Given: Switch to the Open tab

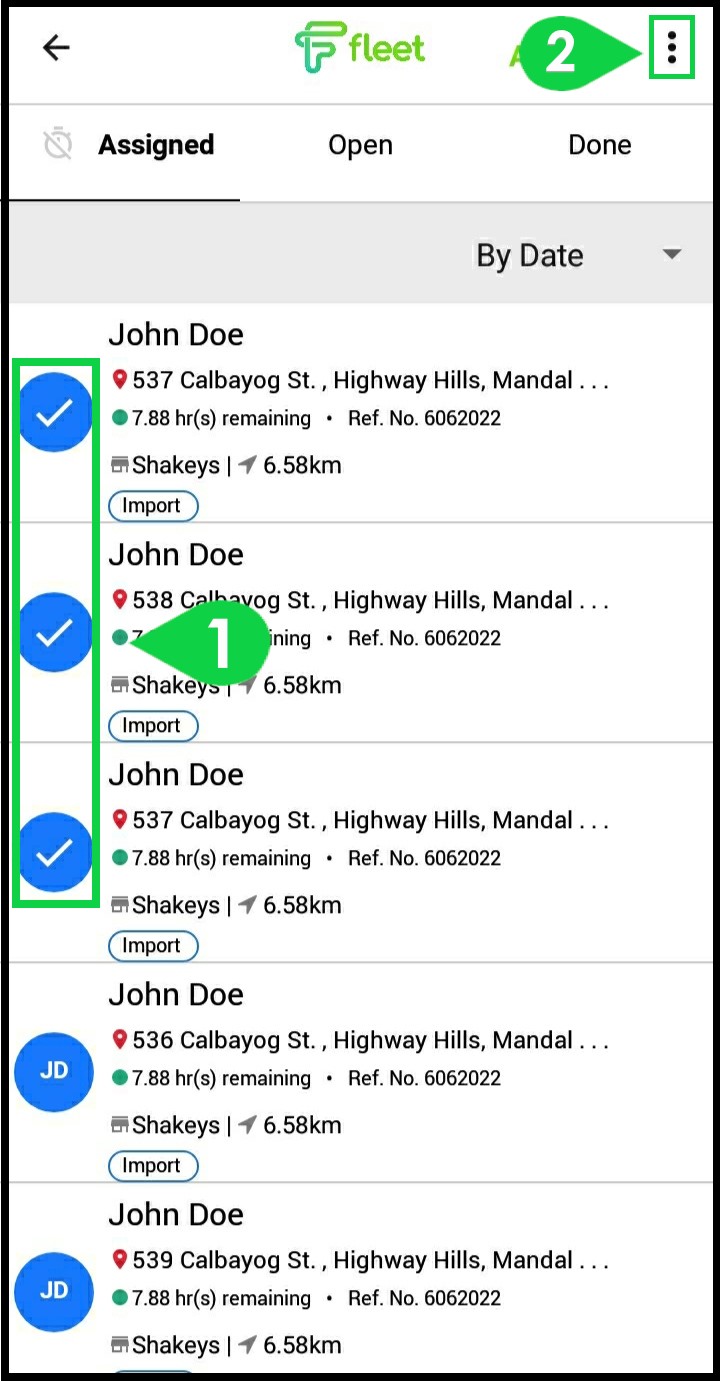Looking at the screenshot, I should [360, 145].
